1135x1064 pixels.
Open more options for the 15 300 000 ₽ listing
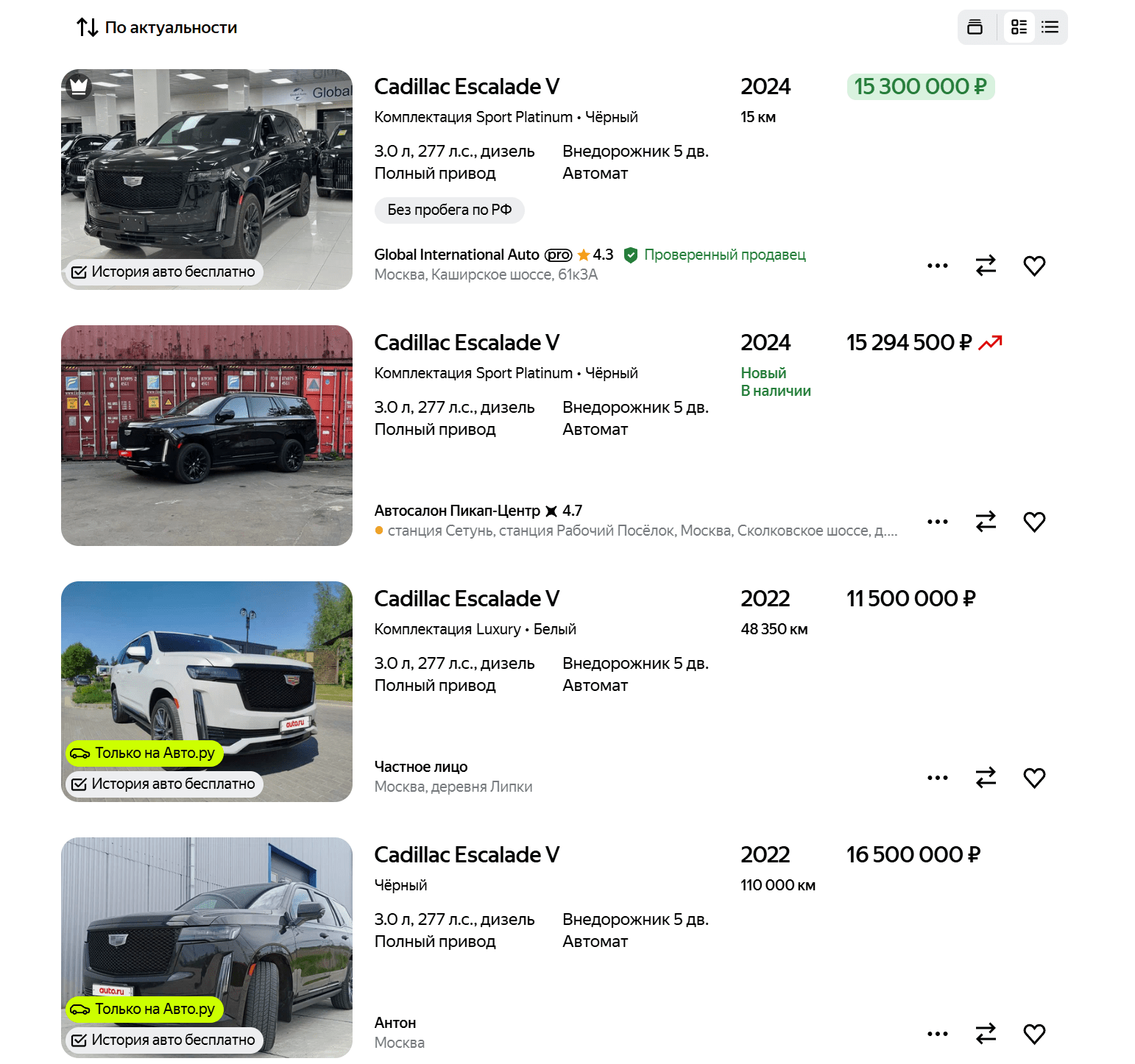click(x=937, y=266)
